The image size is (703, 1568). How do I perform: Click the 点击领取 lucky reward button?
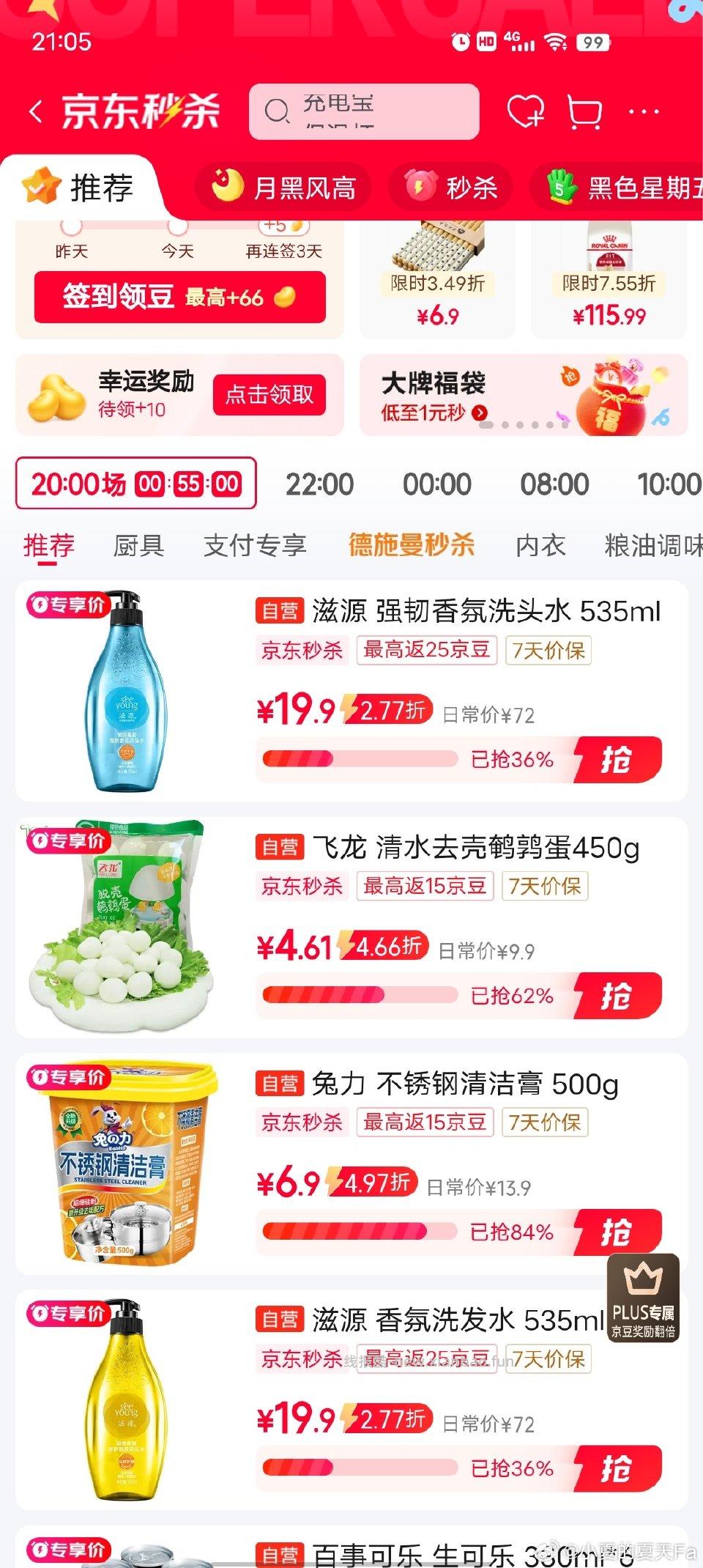coord(269,394)
